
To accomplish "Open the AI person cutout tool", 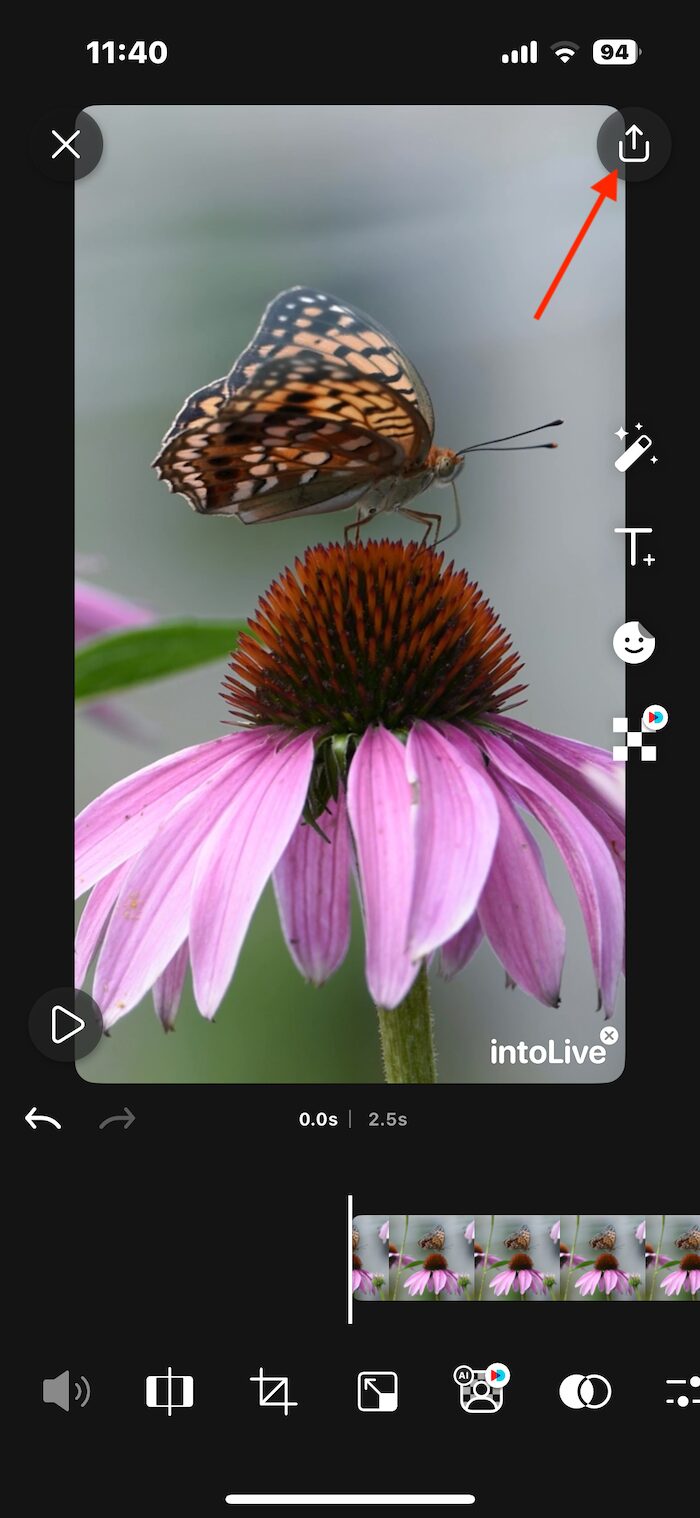I will 482,1388.
